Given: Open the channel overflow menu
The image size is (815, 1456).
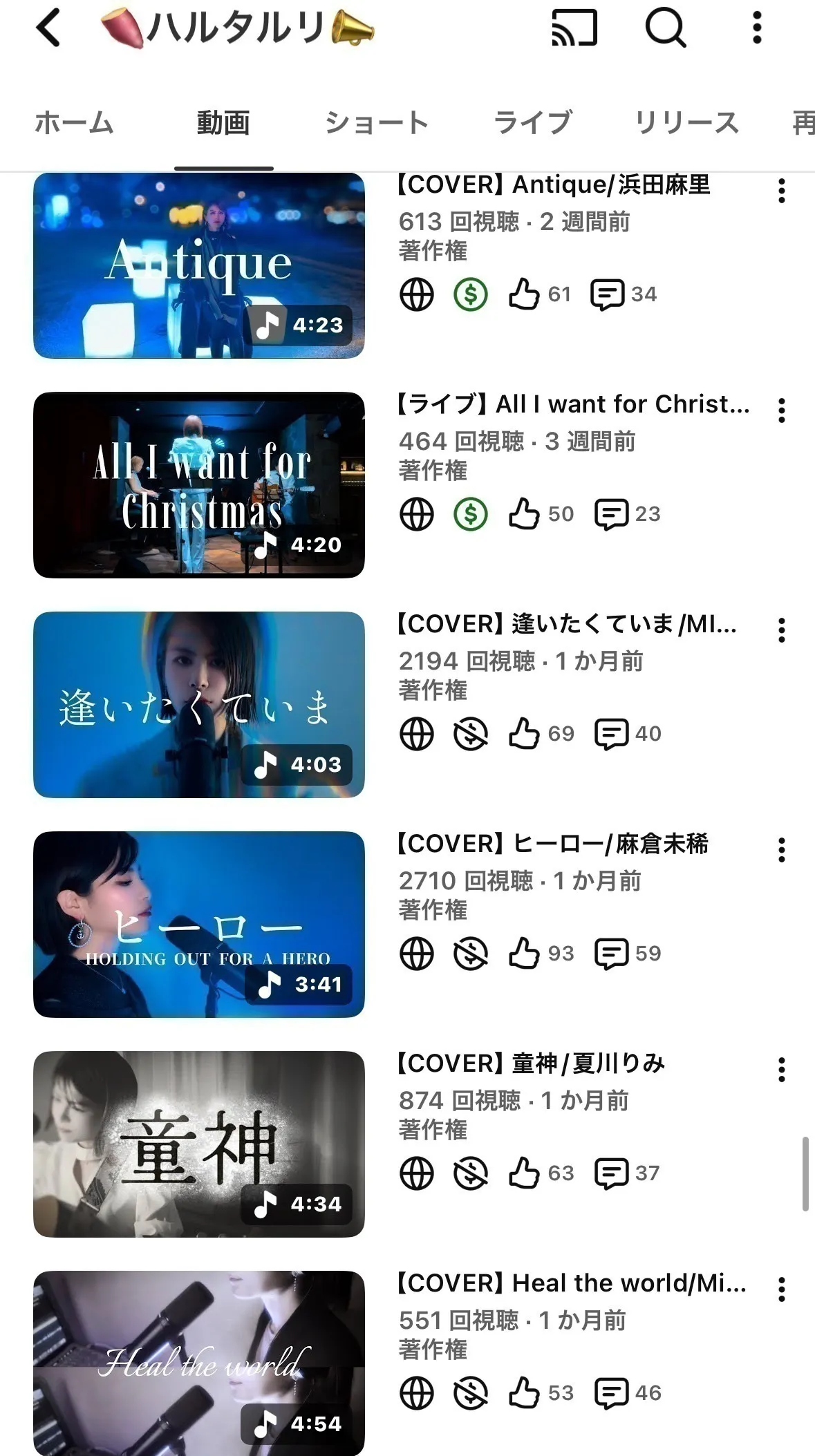Looking at the screenshot, I should [x=757, y=29].
